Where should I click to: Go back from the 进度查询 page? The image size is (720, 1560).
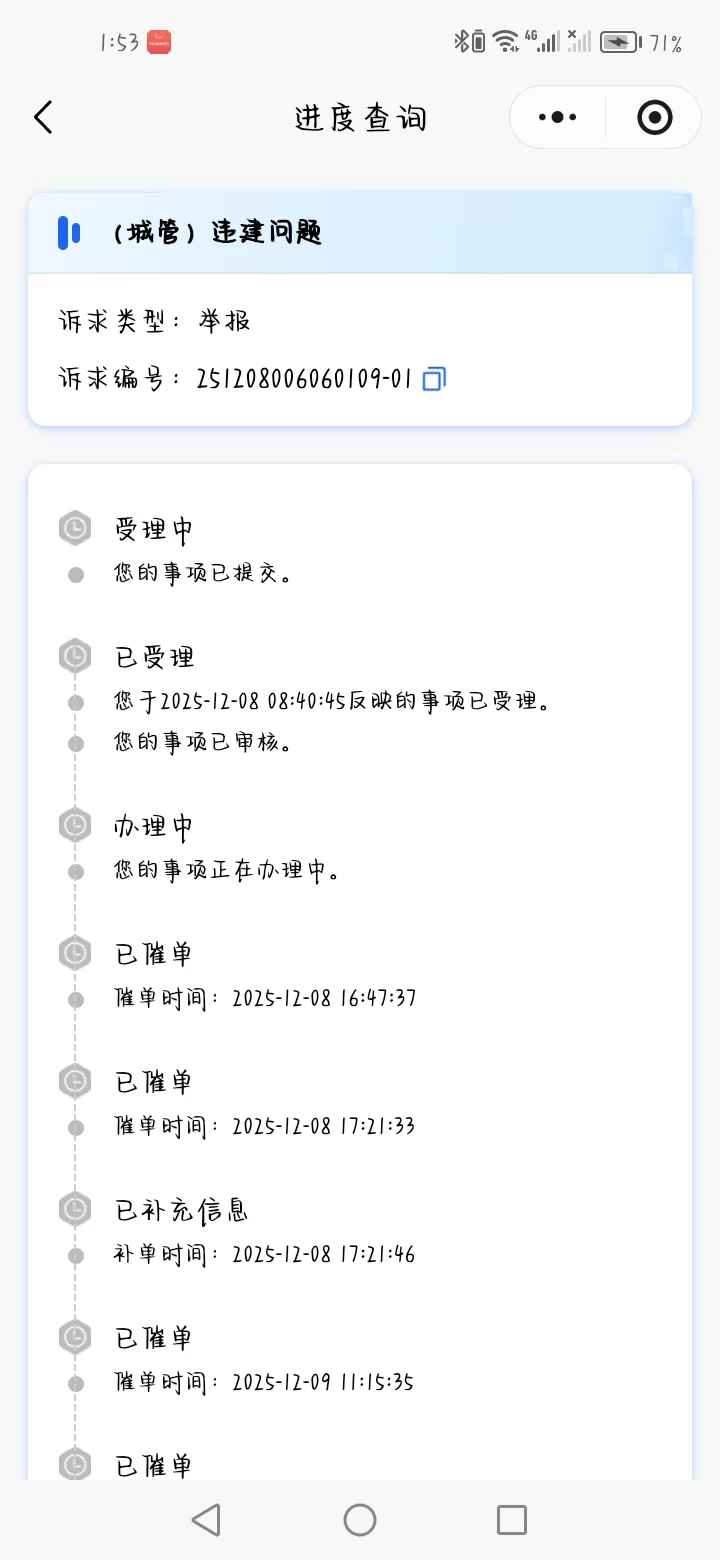[43, 118]
